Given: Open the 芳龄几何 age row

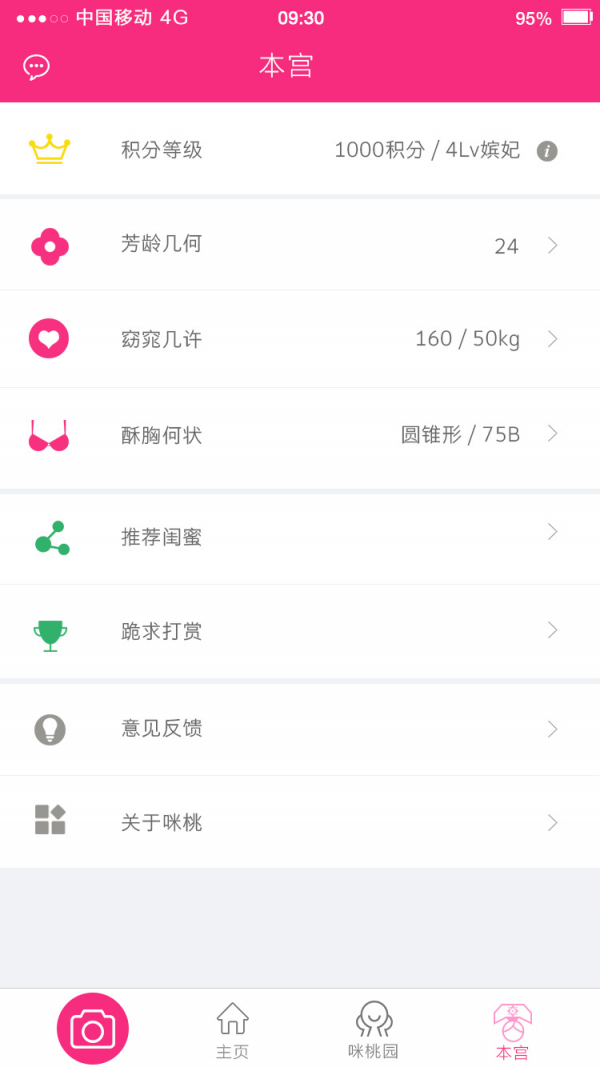Looking at the screenshot, I should tap(300, 244).
